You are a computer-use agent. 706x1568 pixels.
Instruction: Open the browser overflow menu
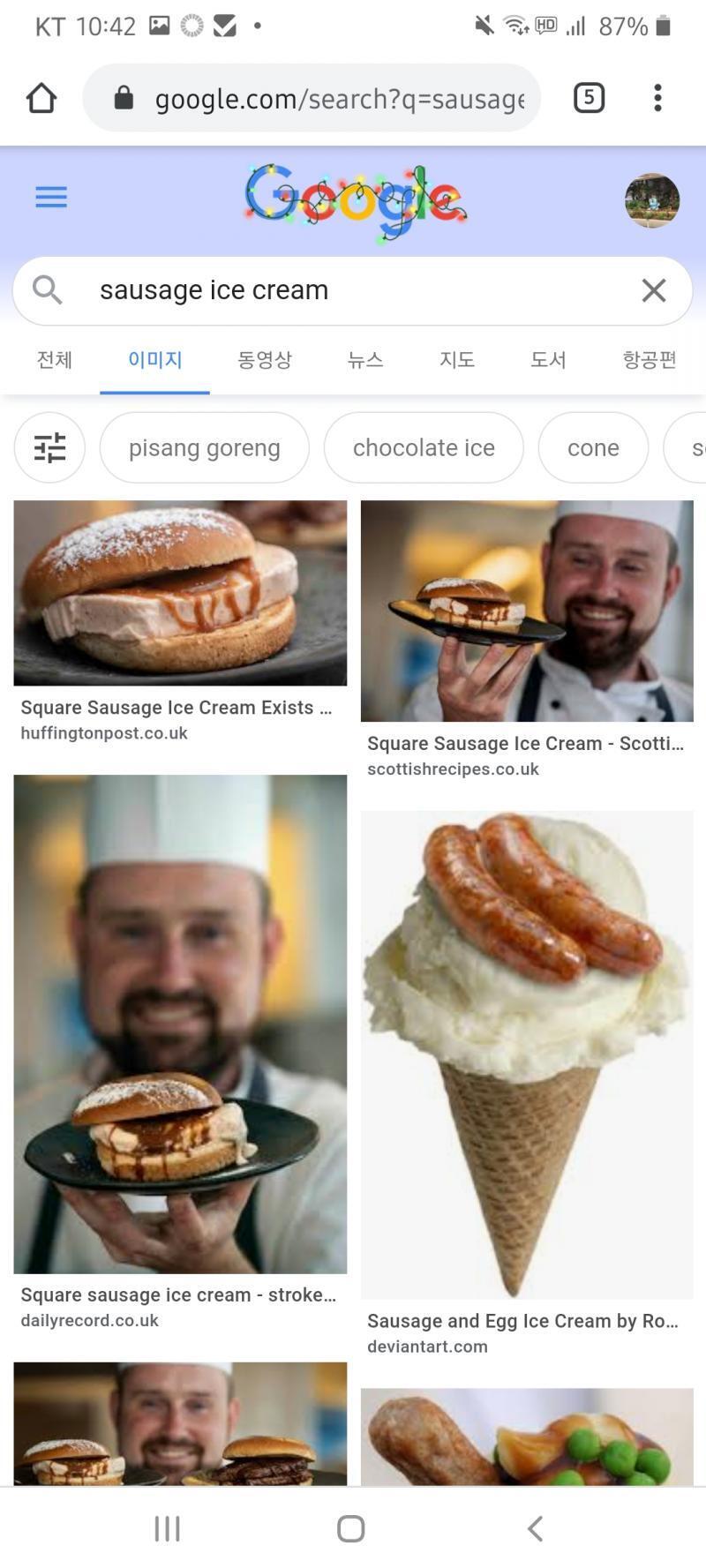pos(657,98)
